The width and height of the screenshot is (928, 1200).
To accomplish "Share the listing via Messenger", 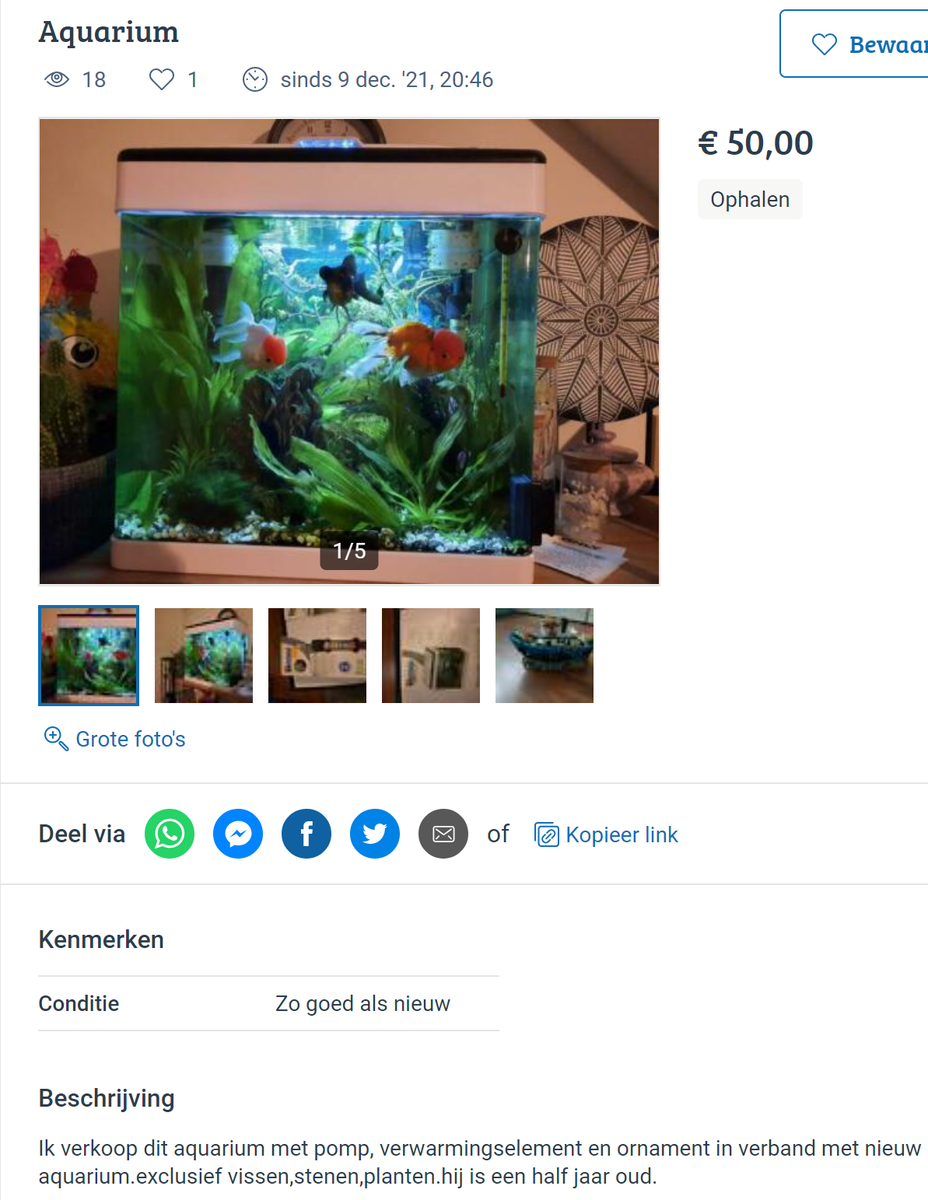I will pos(238,834).
